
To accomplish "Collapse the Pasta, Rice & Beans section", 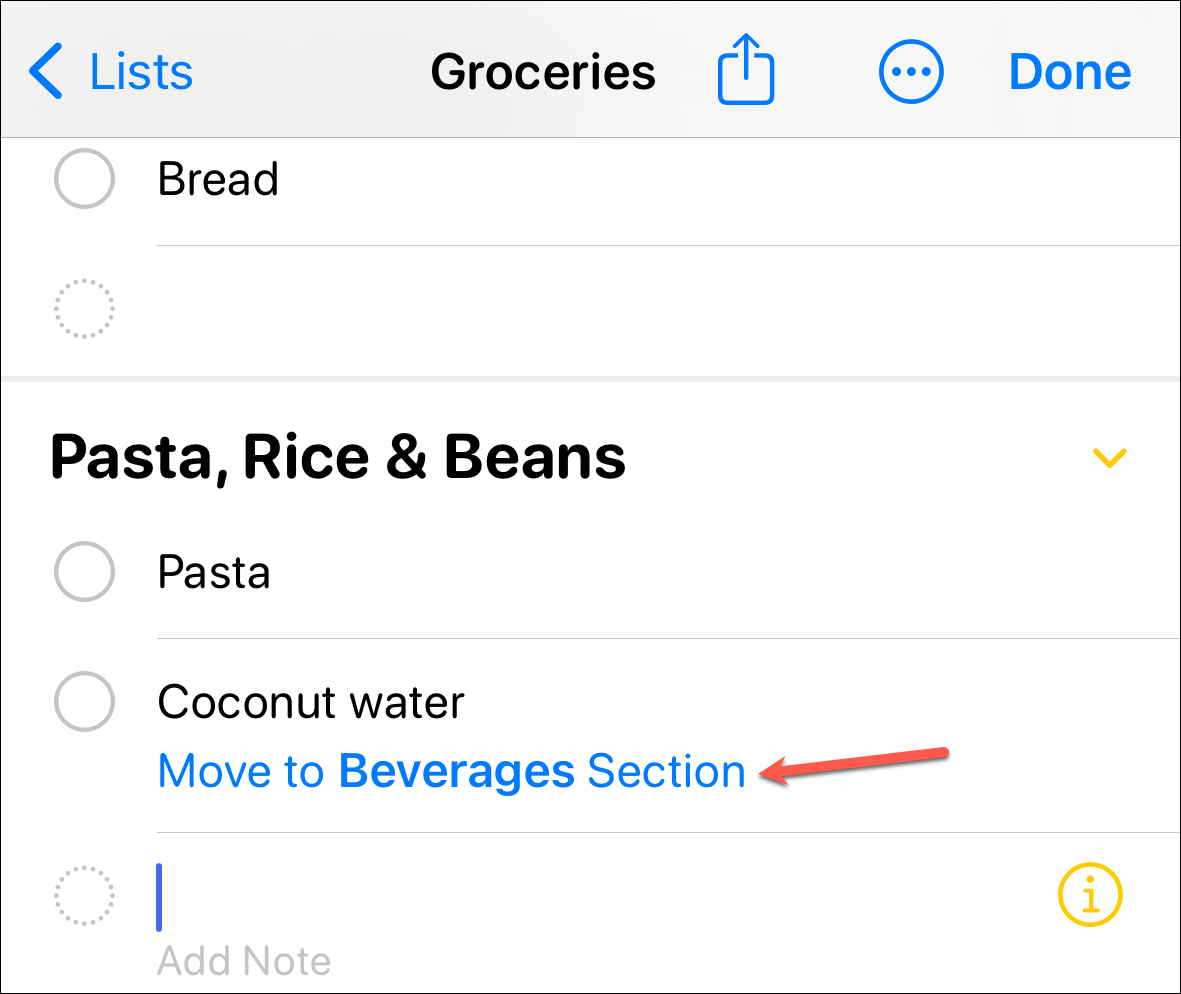I will tap(1109, 457).
